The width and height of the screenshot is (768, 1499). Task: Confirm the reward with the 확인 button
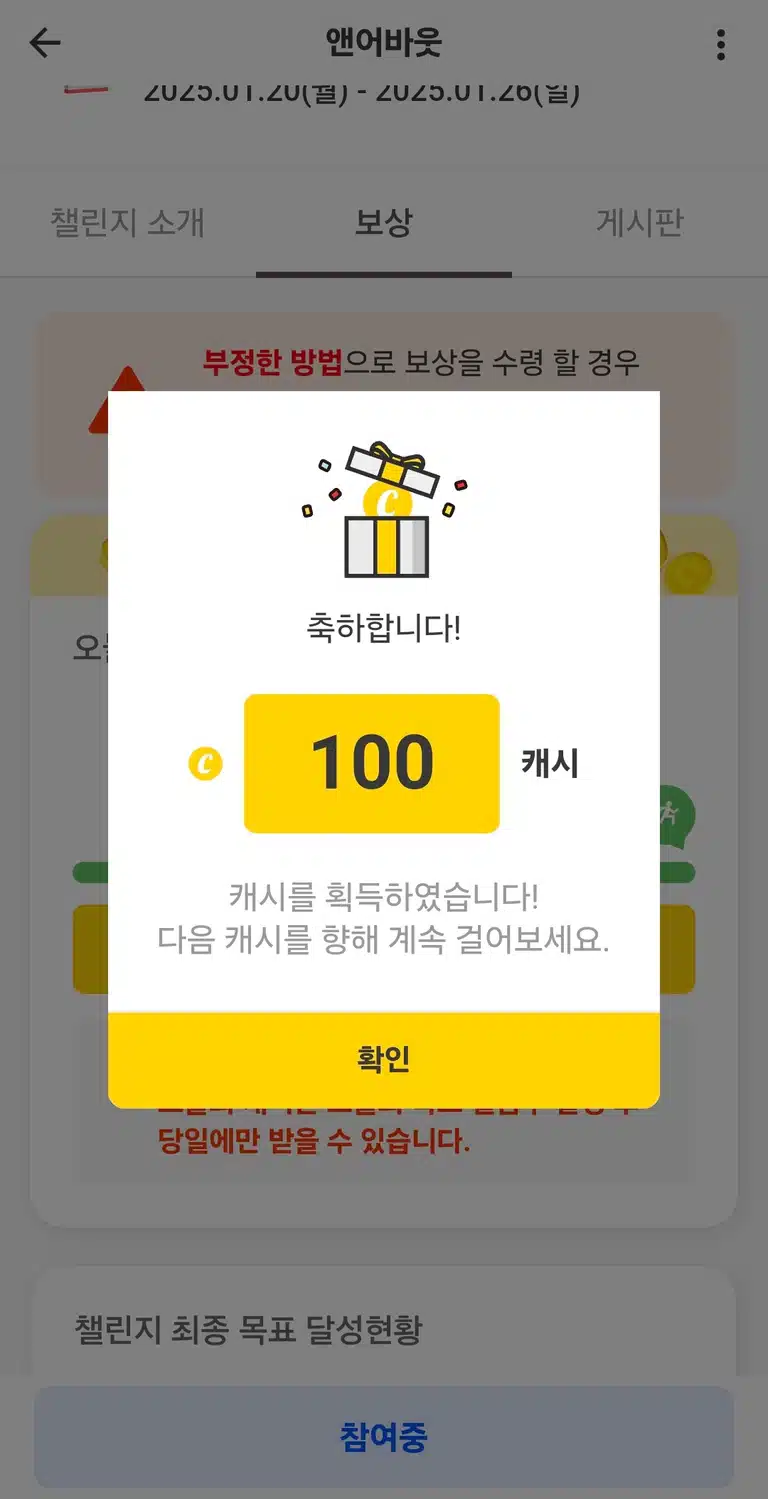coord(384,1059)
